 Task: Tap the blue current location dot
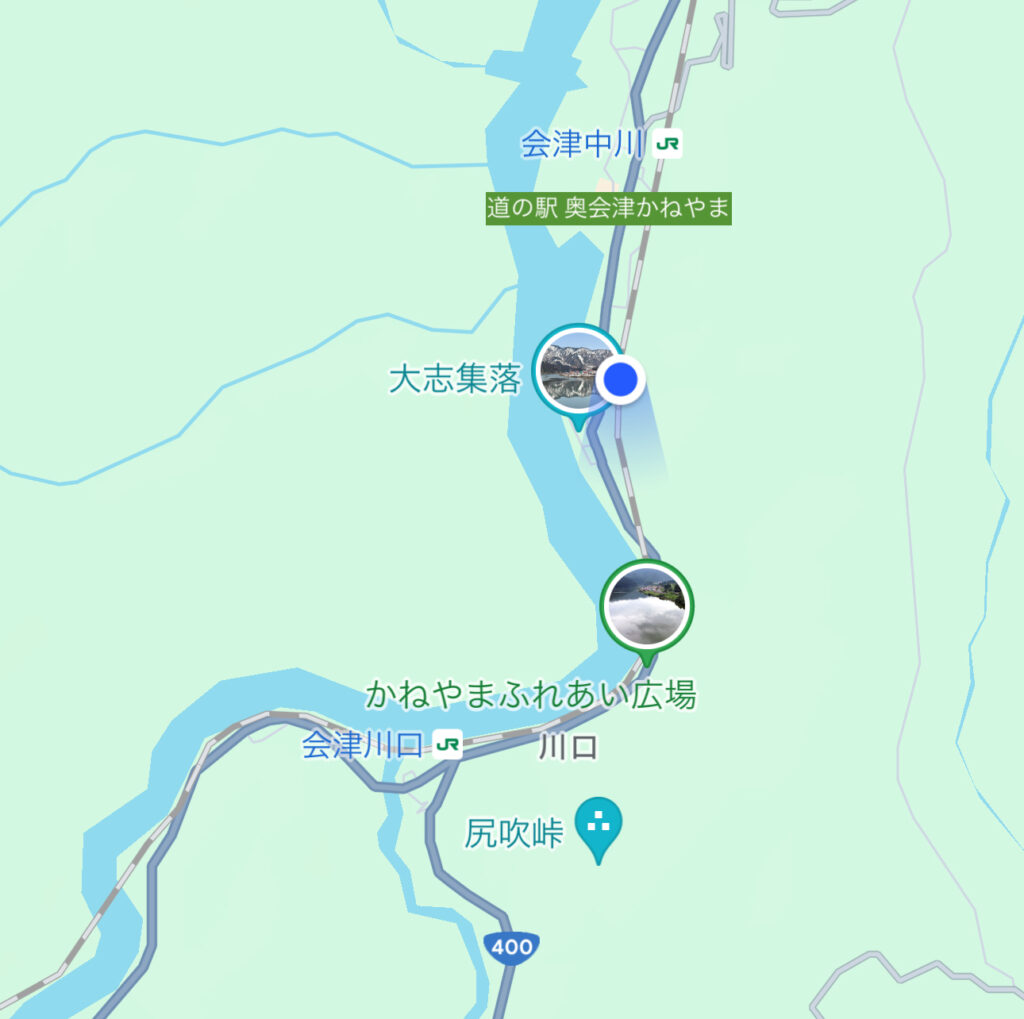(622, 379)
